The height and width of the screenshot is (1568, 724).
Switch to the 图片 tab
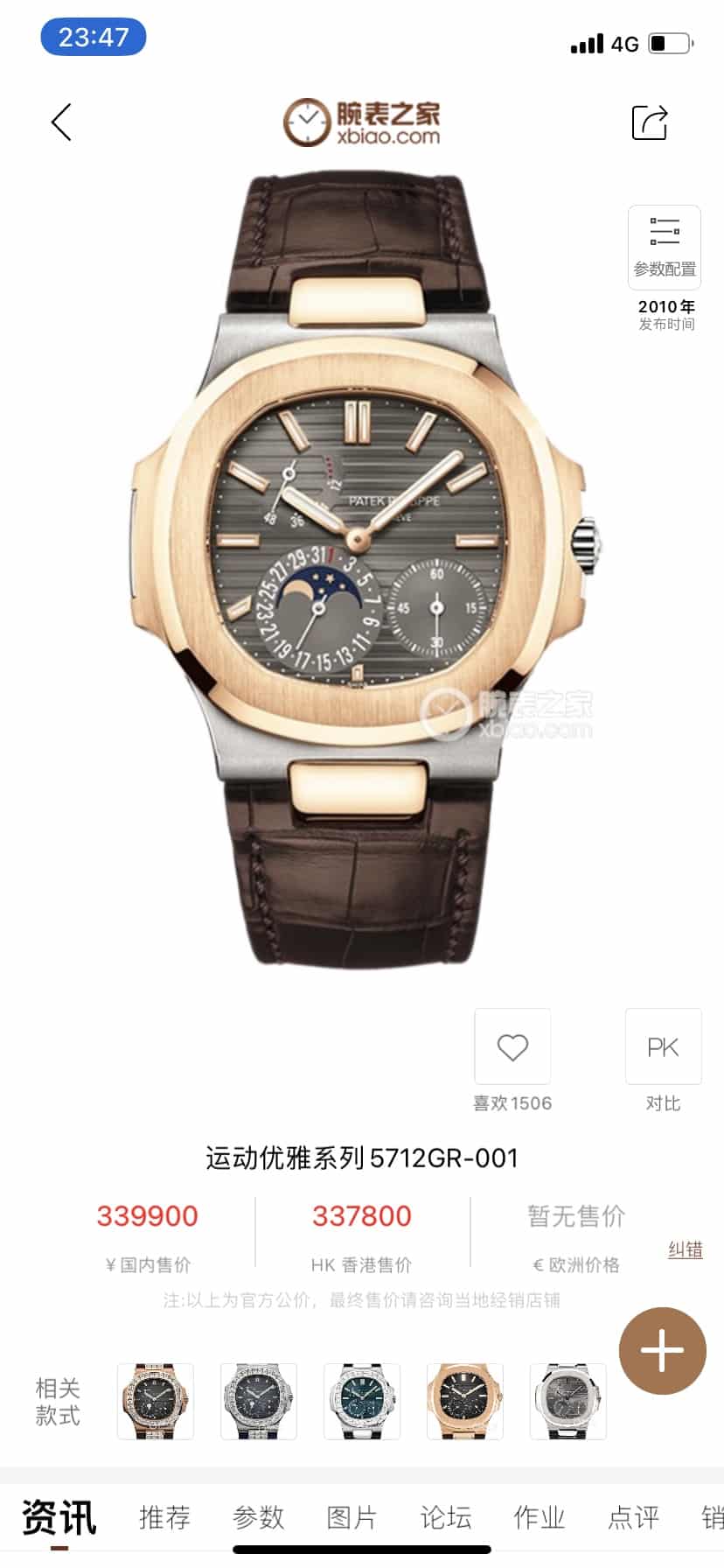pos(352,1516)
